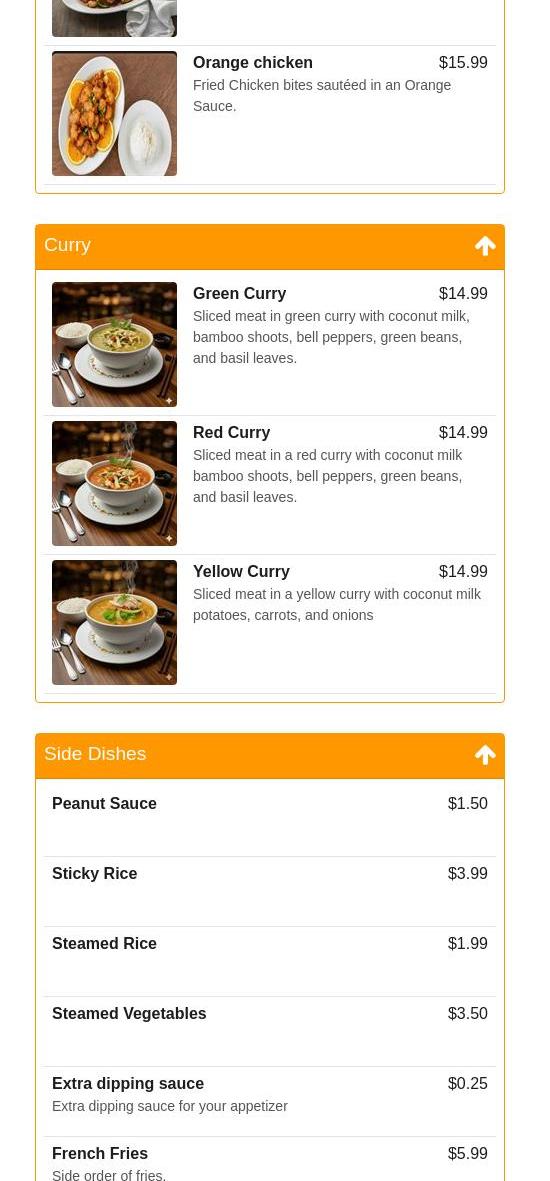The width and height of the screenshot is (550, 1181).
Task: Collapse the Side Dishes section
Action: (270, 755)
